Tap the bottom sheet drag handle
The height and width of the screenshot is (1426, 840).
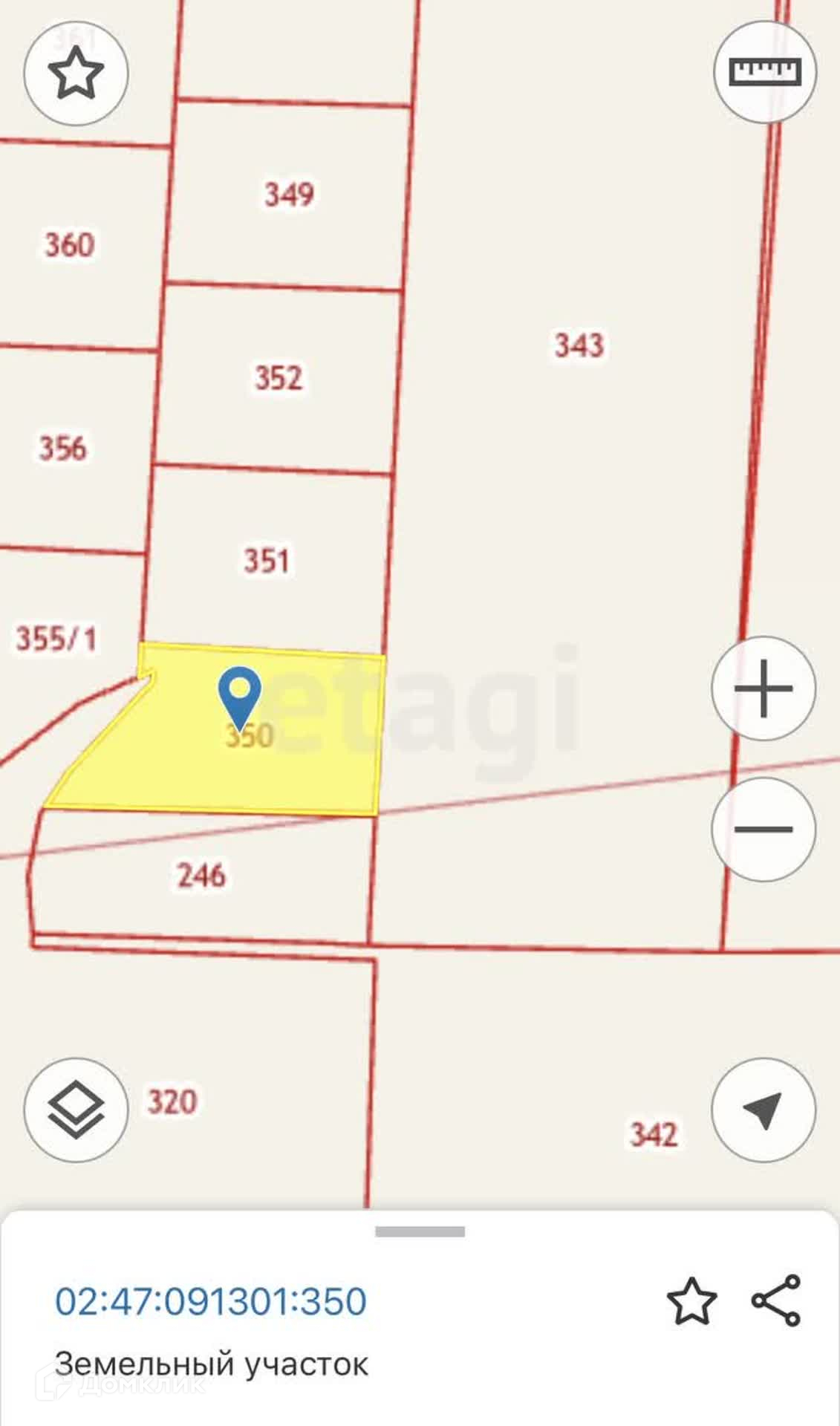coord(420,1231)
